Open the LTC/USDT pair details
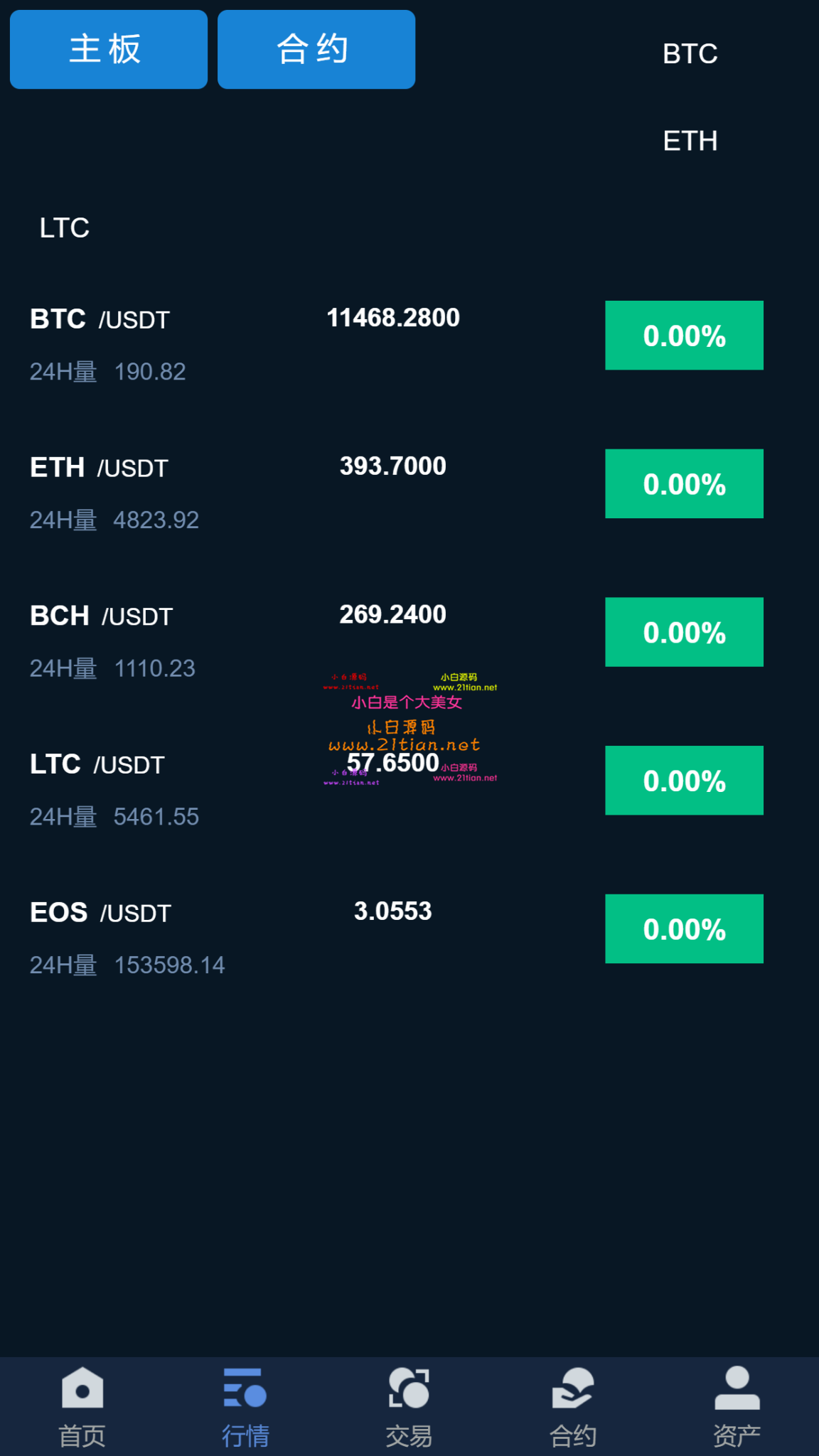 (284, 781)
